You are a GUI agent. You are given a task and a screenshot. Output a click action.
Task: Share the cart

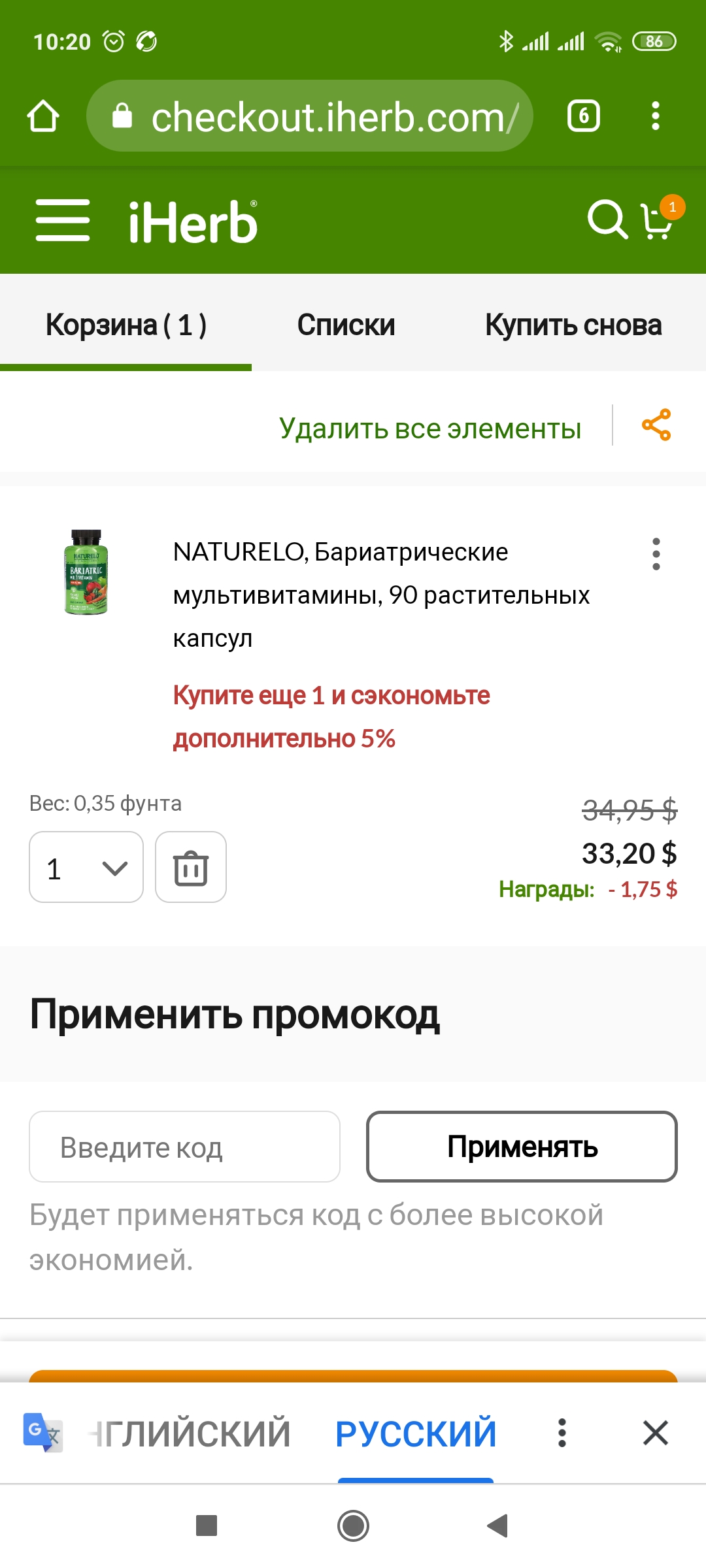tap(656, 425)
